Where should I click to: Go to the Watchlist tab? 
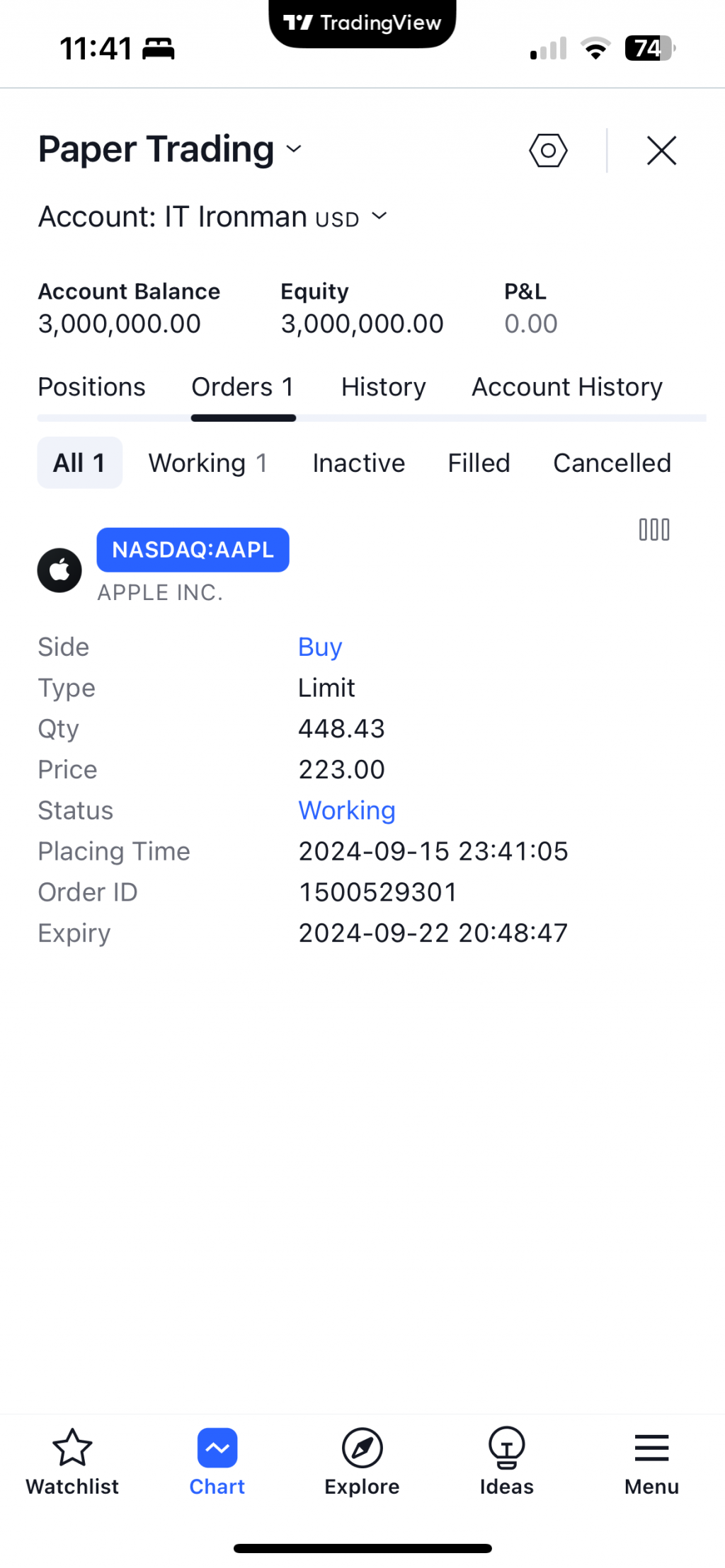pyautogui.click(x=72, y=1461)
